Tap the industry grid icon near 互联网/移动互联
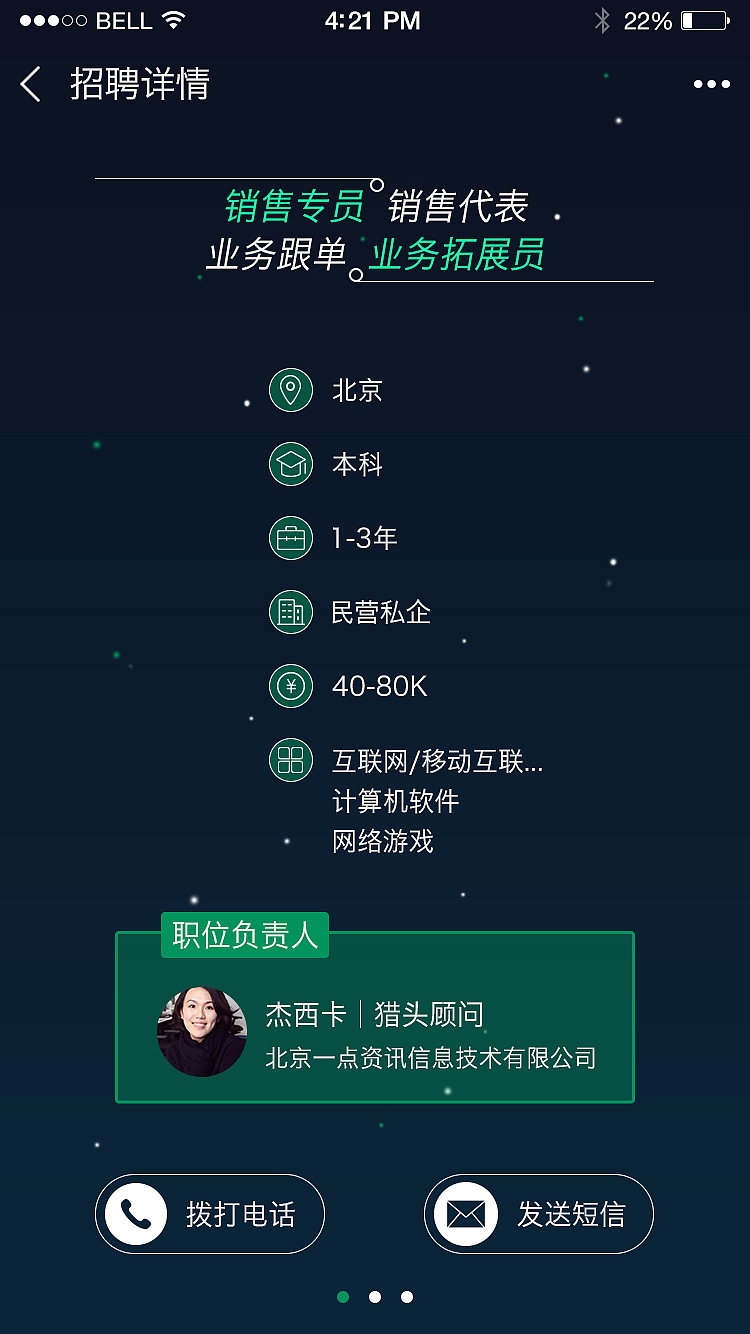The height and width of the screenshot is (1334, 750). tap(290, 760)
